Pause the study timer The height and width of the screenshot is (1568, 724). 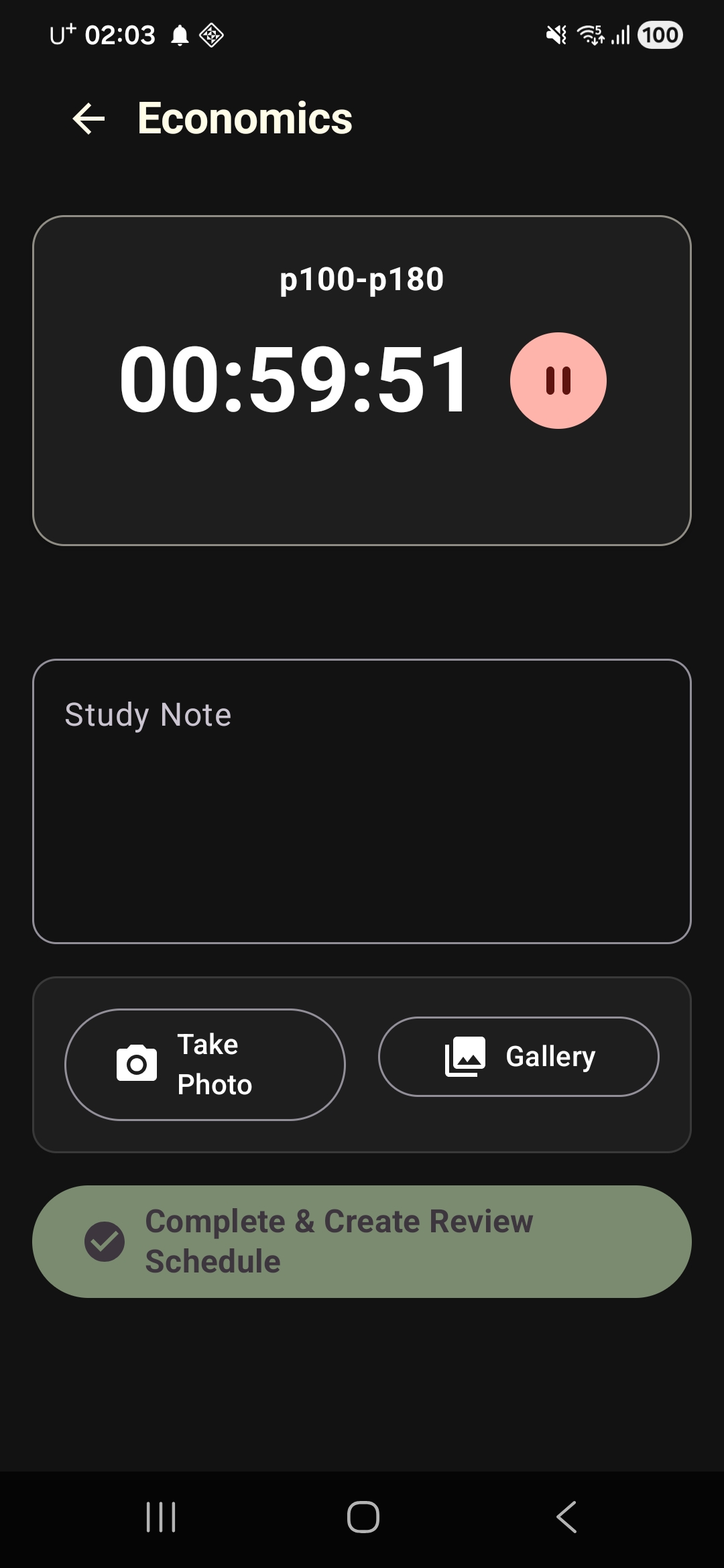pos(558,381)
